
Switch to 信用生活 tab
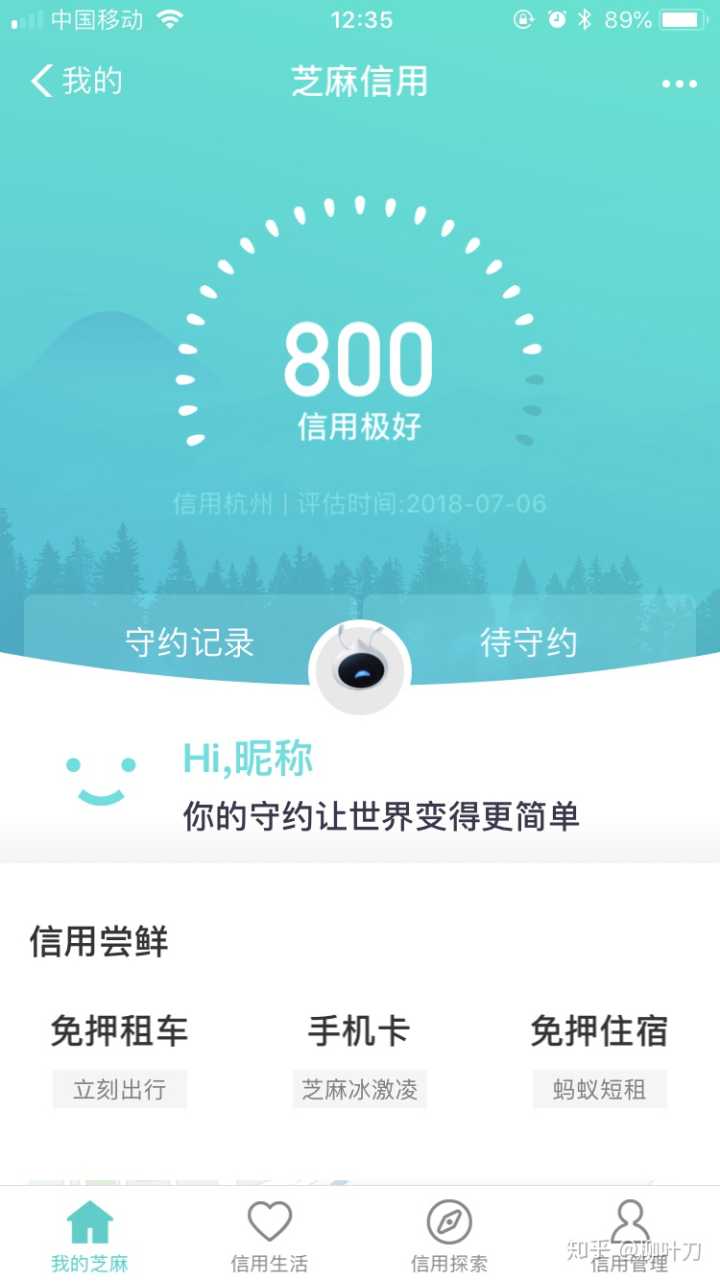coord(269,1235)
